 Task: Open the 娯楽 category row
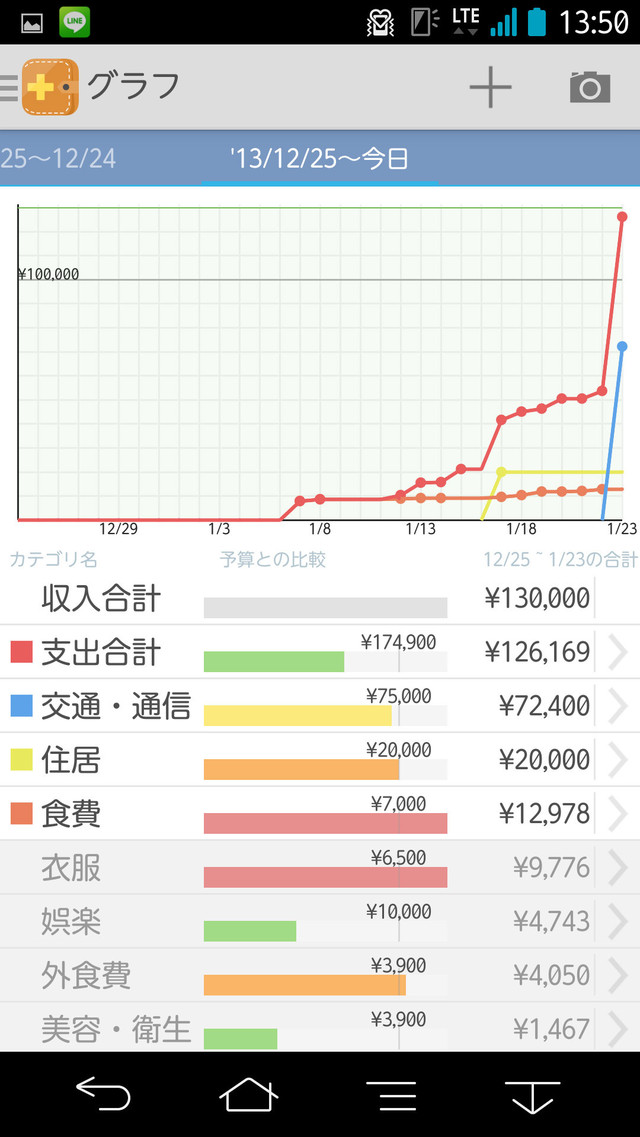(x=320, y=922)
